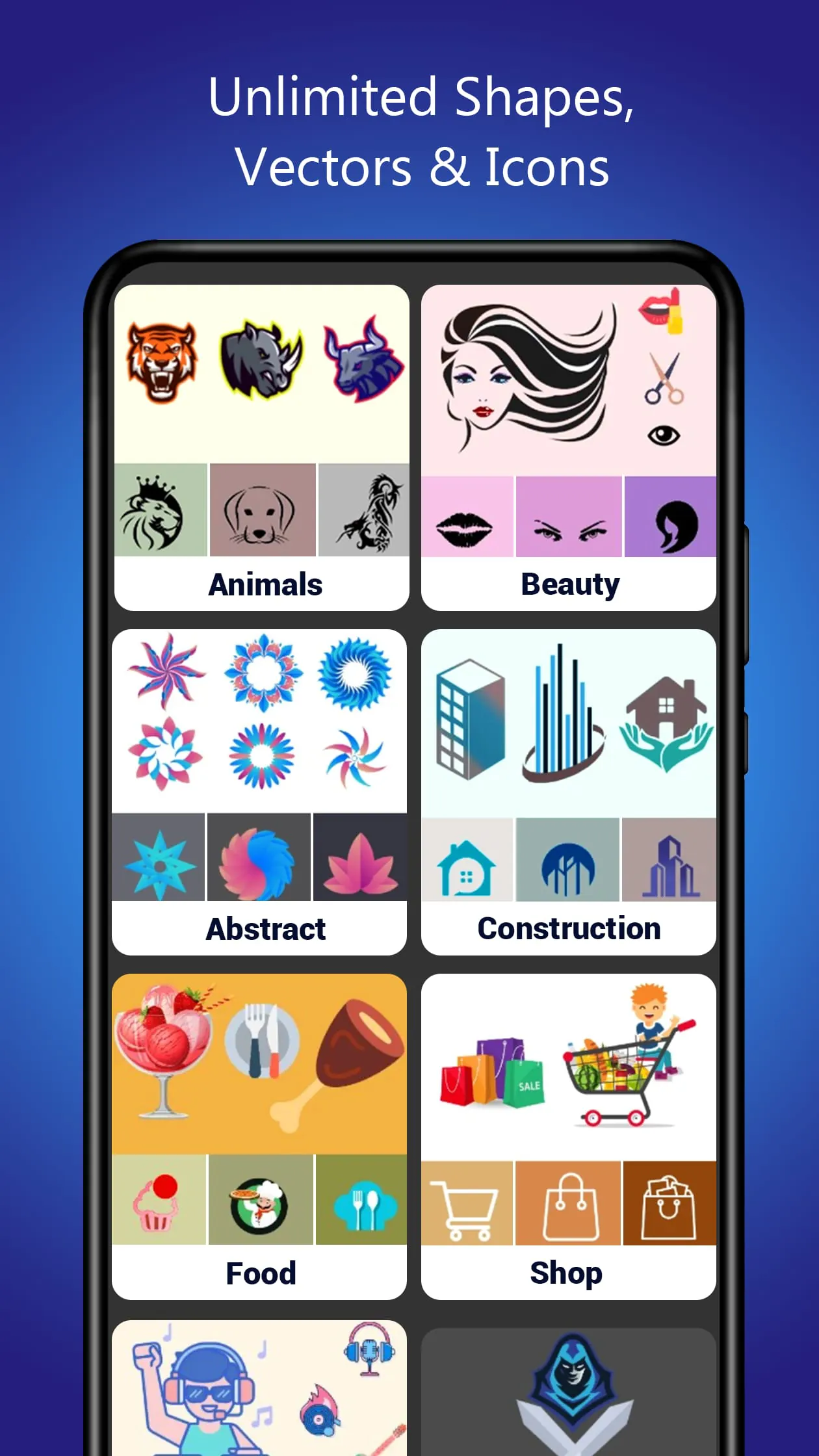Image resolution: width=819 pixels, height=1456 pixels.
Task: Open the Beauty category
Action: [x=569, y=584]
